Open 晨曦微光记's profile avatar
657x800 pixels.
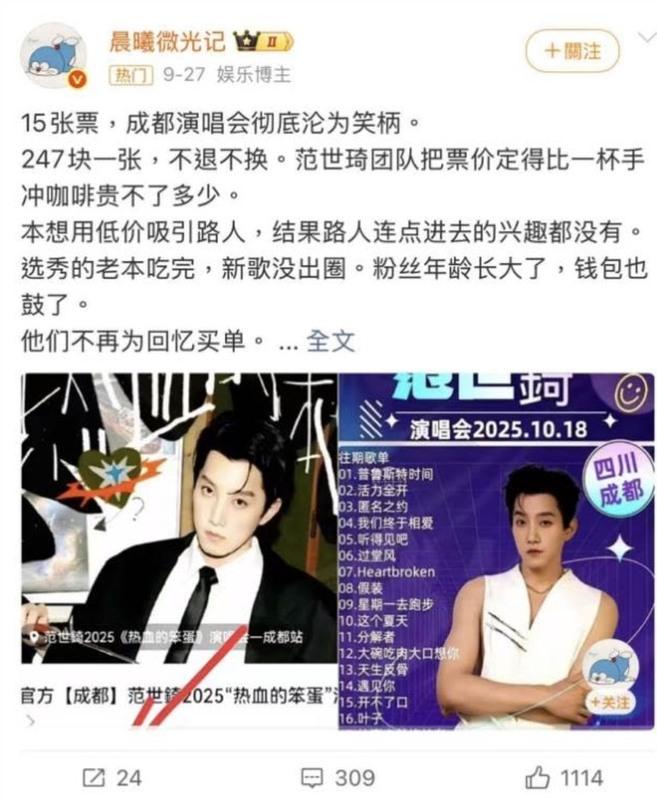53,57
